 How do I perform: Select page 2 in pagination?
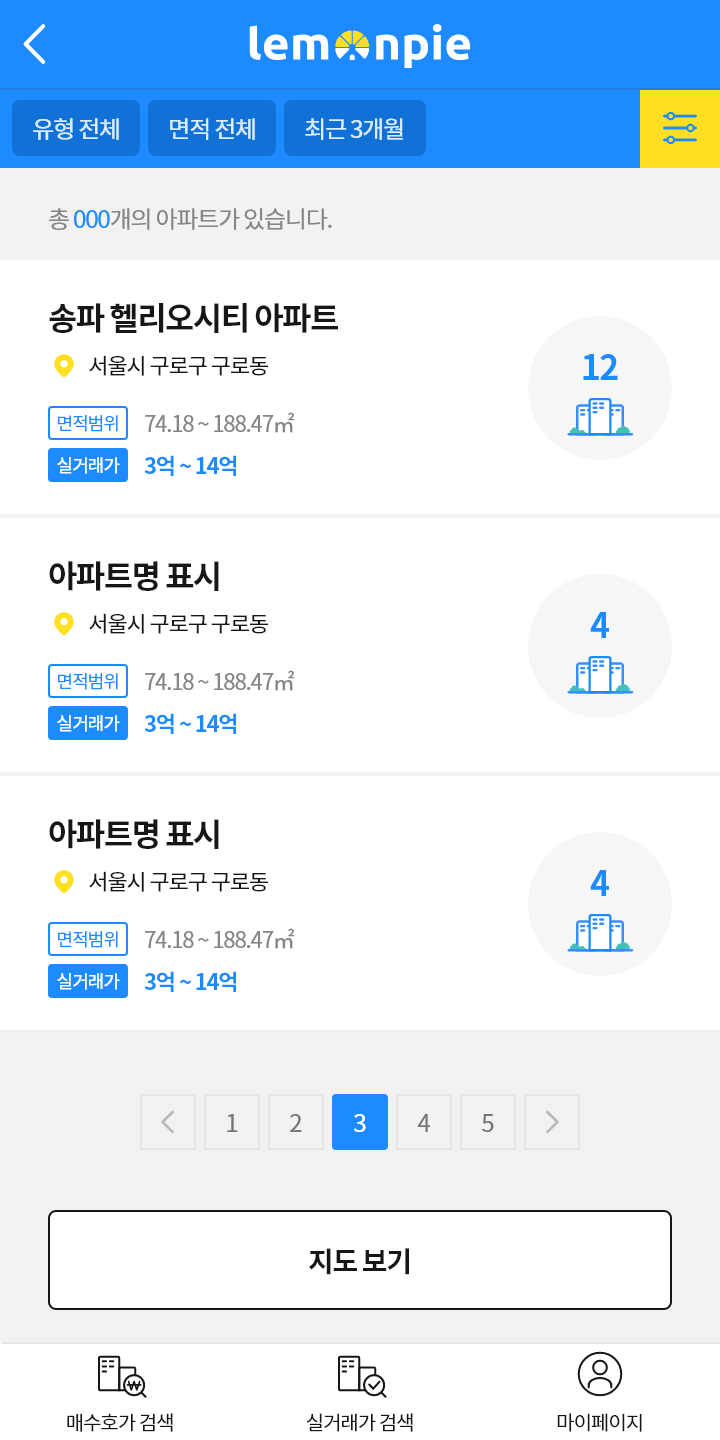pos(296,1122)
